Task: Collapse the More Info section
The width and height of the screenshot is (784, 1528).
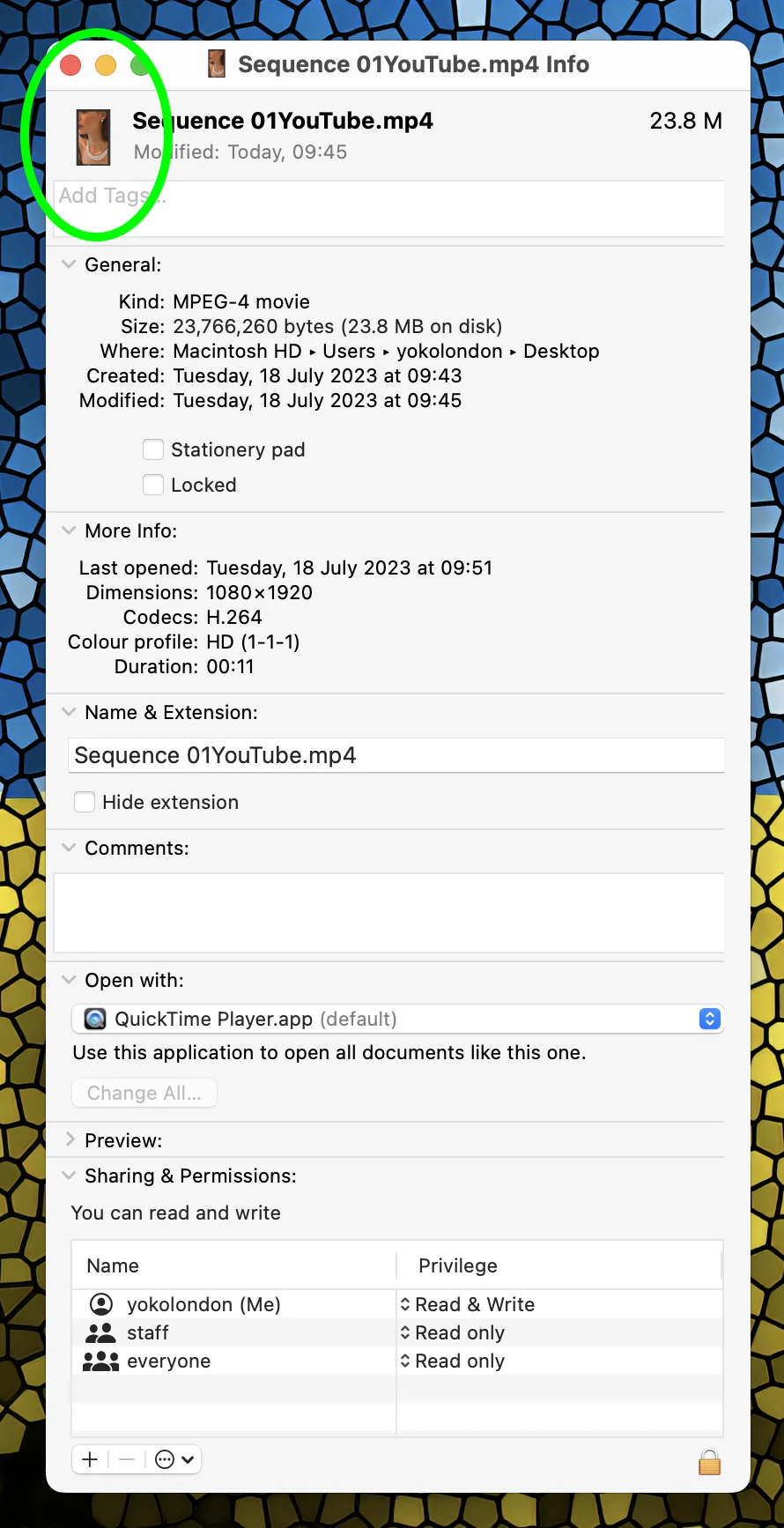Action: click(x=69, y=530)
